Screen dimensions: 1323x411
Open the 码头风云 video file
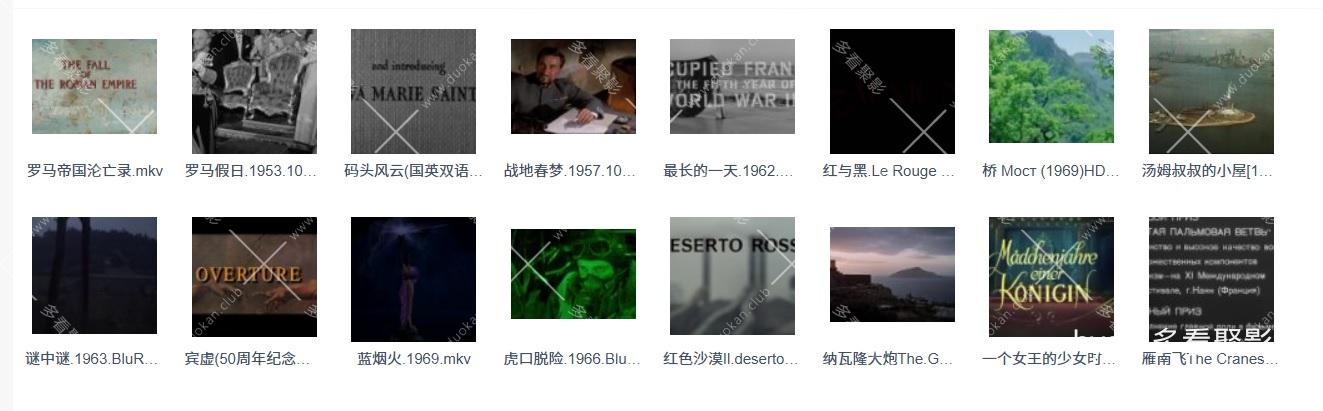(413, 92)
